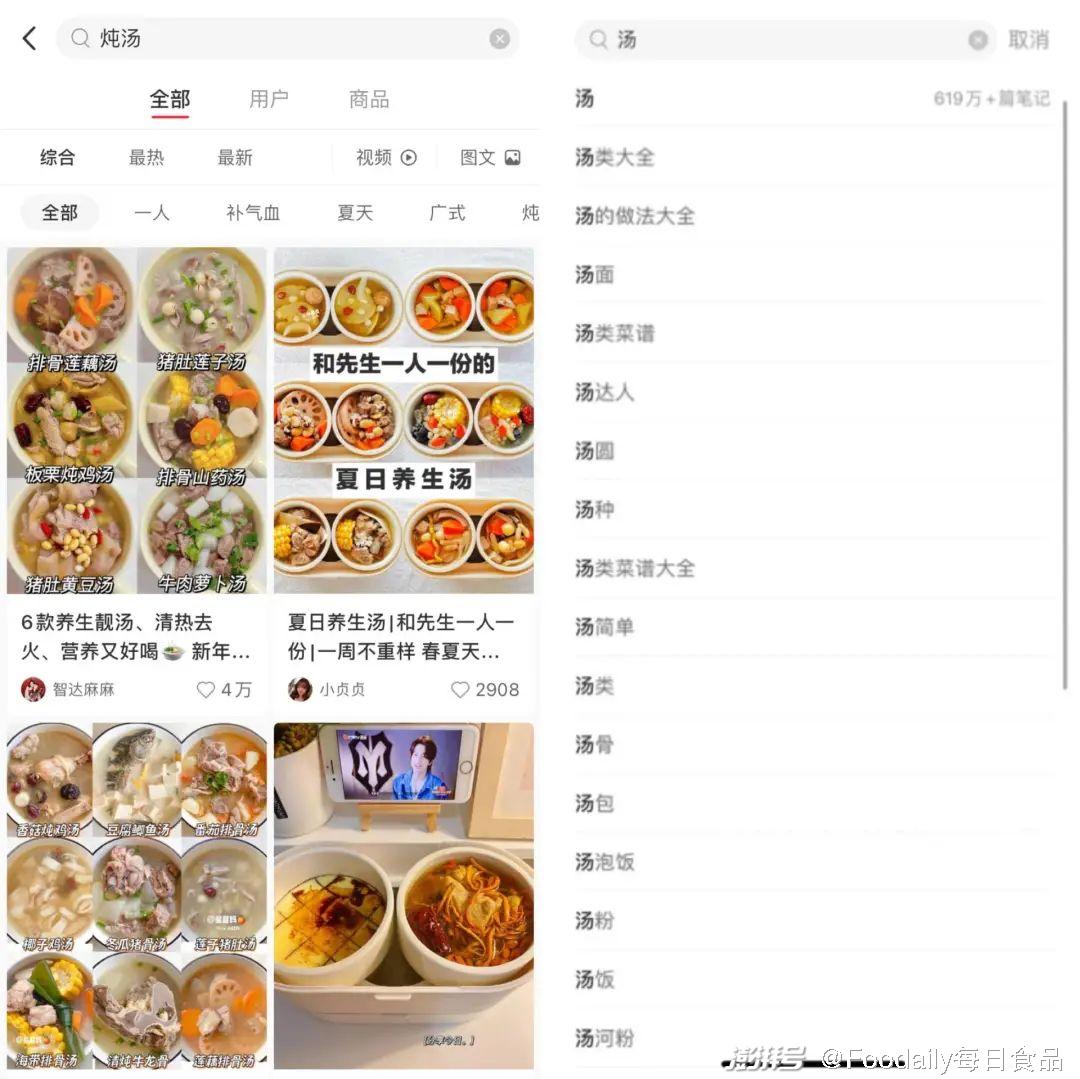
Task: Choose the 汤类大全 search suggestion
Action: [615, 157]
